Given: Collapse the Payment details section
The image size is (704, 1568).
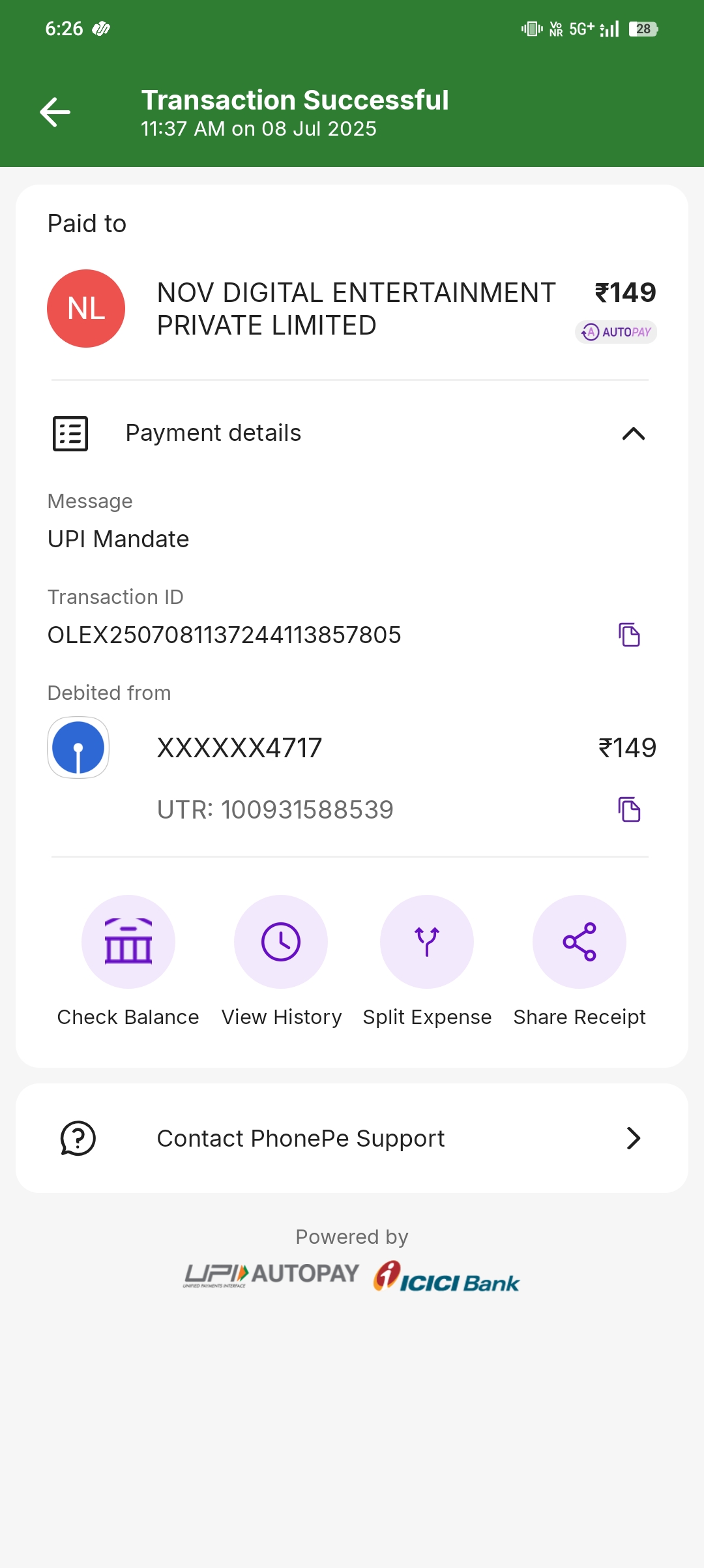Looking at the screenshot, I should point(633,434).
